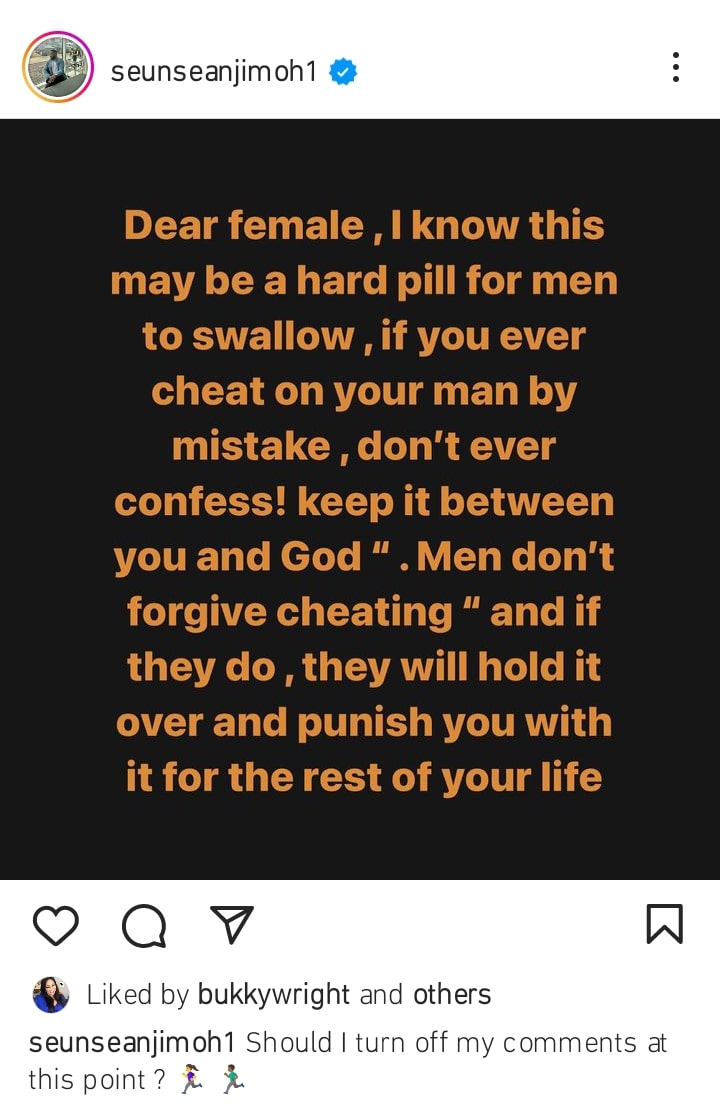Viewport: 720px width, 1106px height.
Task: Open the quote post image
Action: click(360, 500)
